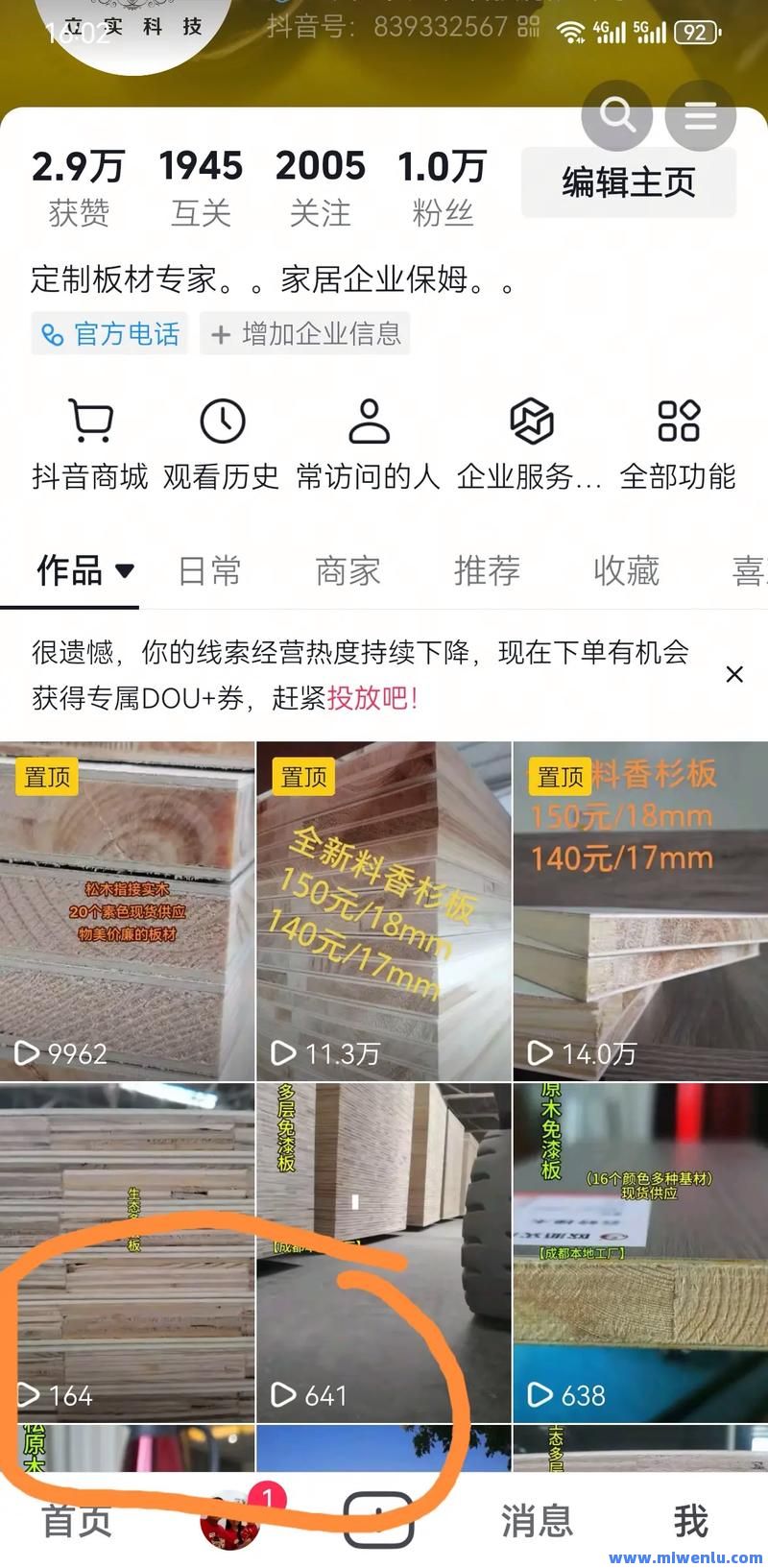Open 观看历史 watch history
This screenshot has width=768, height=1568.
point(223,422)
